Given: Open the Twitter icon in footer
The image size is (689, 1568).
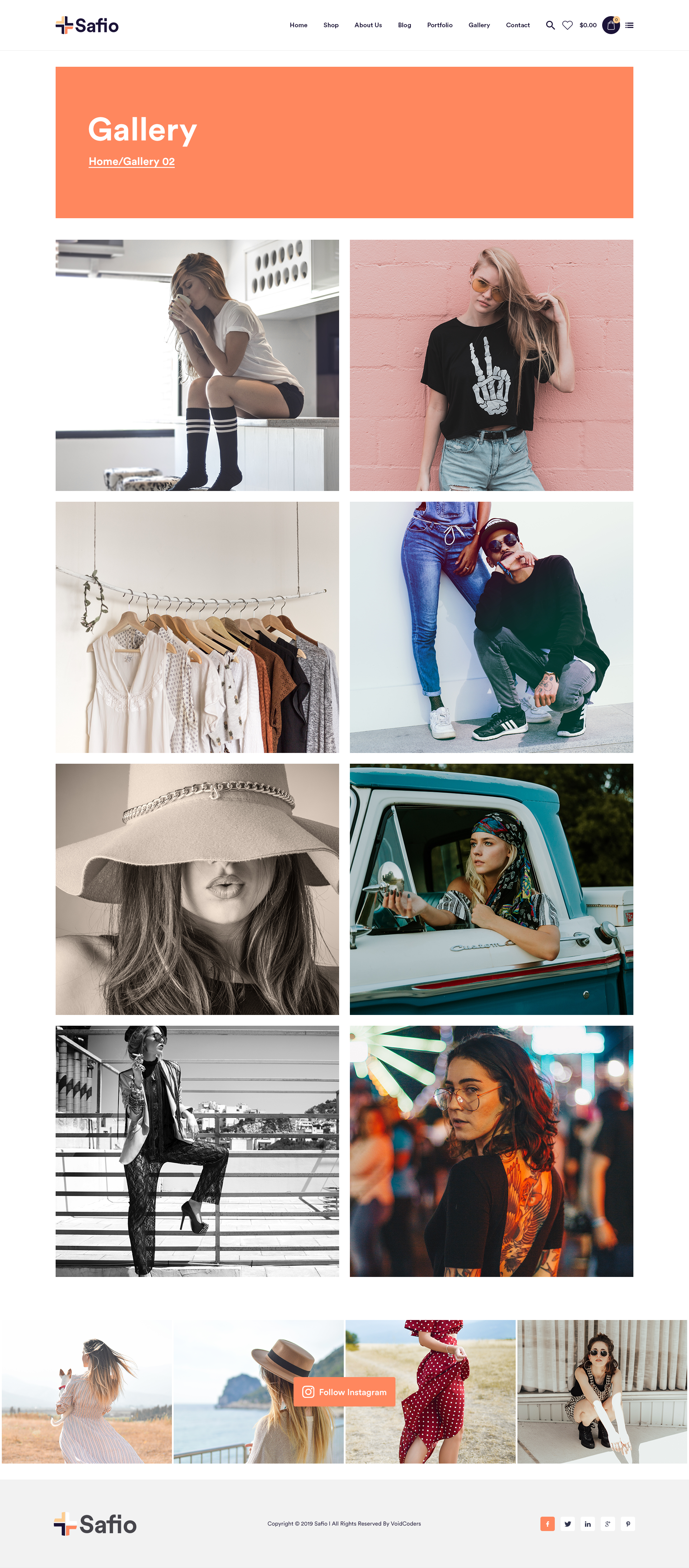Looking at the screenshot, I should pyautogui.click(x=567, y=1523).
